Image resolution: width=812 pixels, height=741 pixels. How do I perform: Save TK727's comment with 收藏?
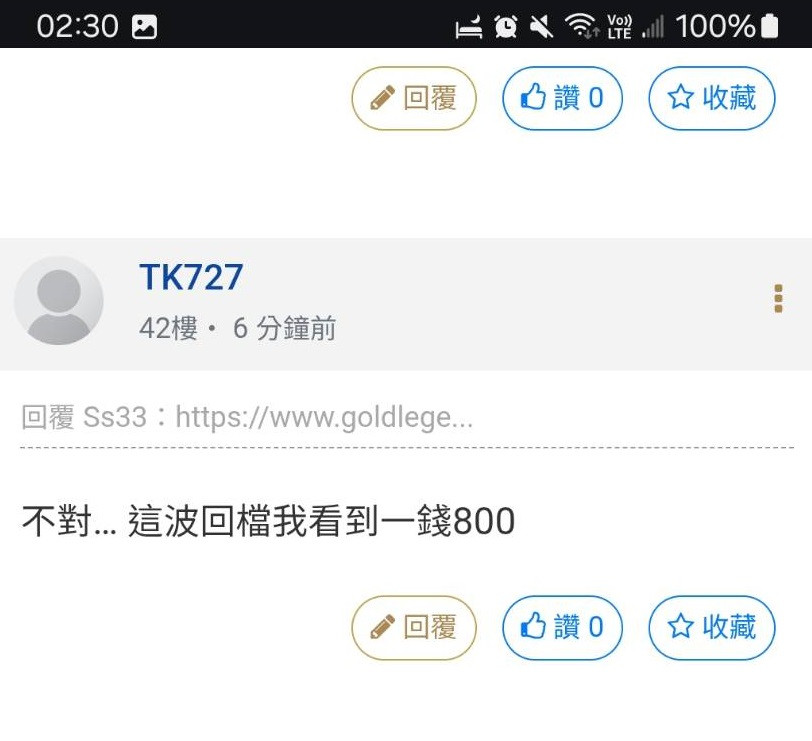(x=711, y=627)
